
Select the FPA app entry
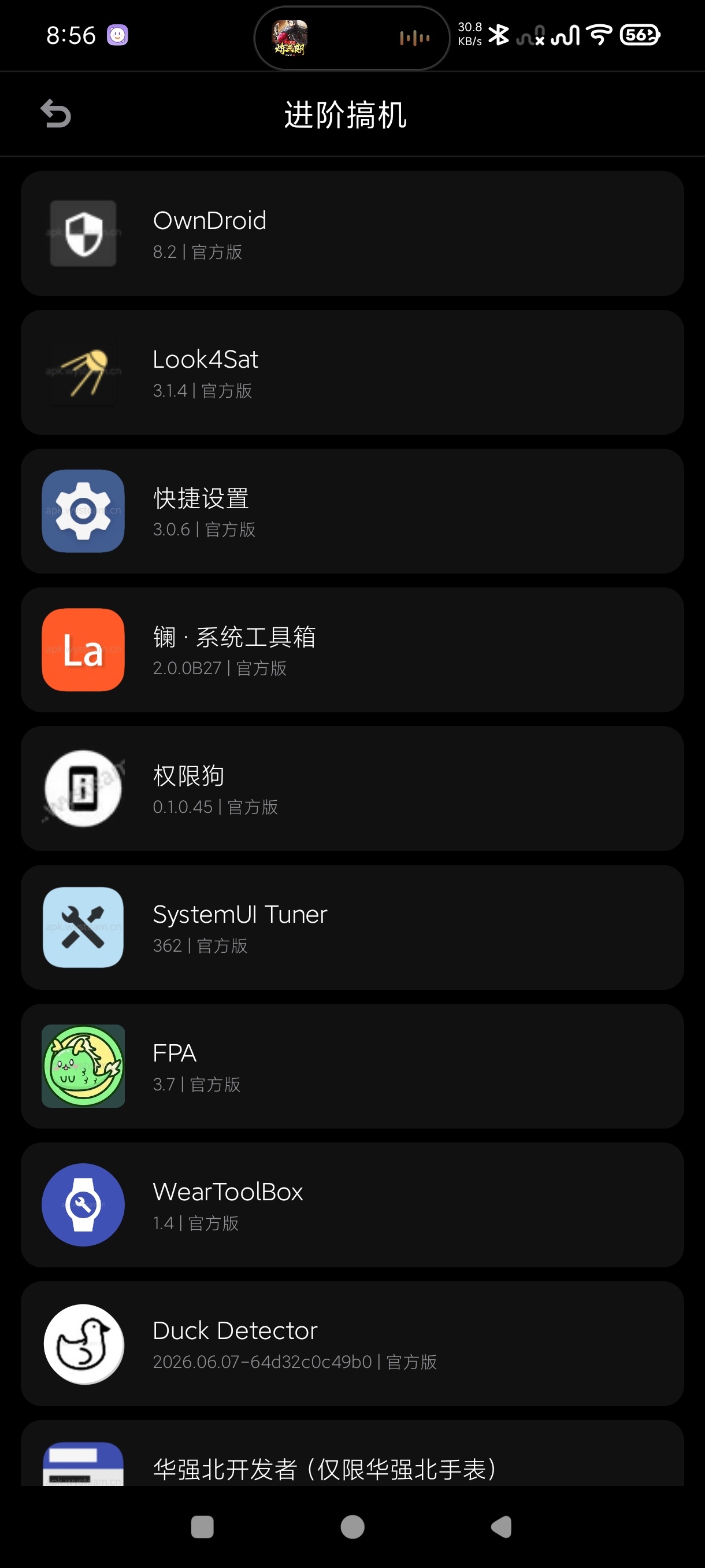[352, 1066]
